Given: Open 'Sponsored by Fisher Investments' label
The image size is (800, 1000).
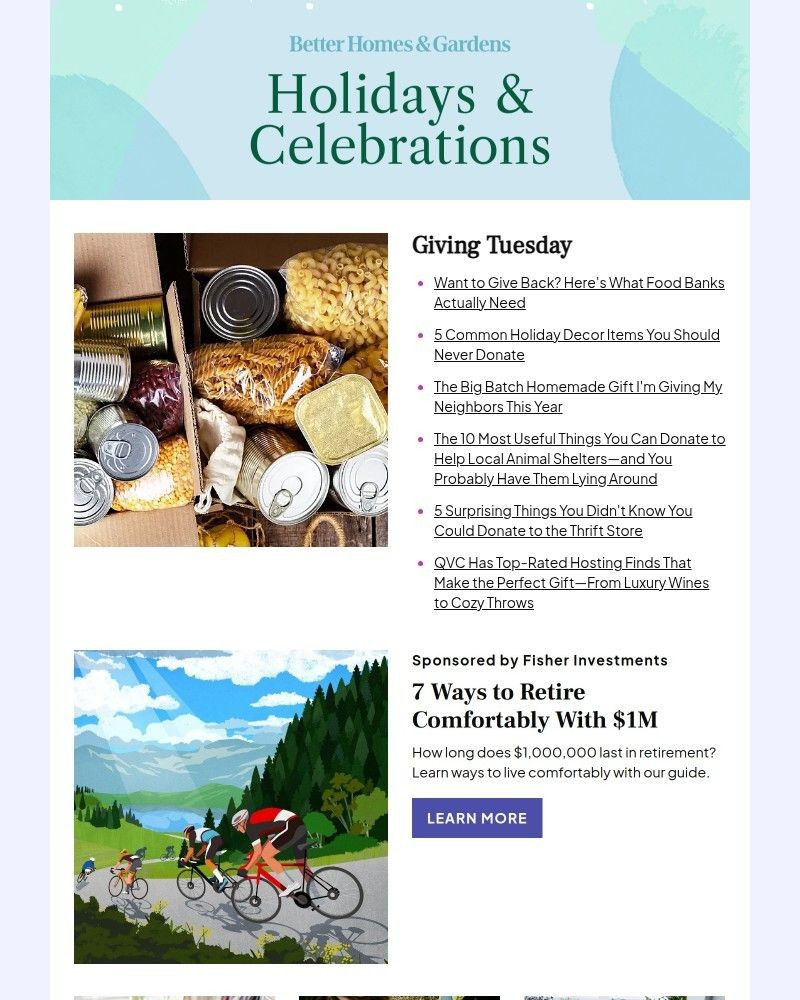Looking at the screenshot, I should 540,660.
